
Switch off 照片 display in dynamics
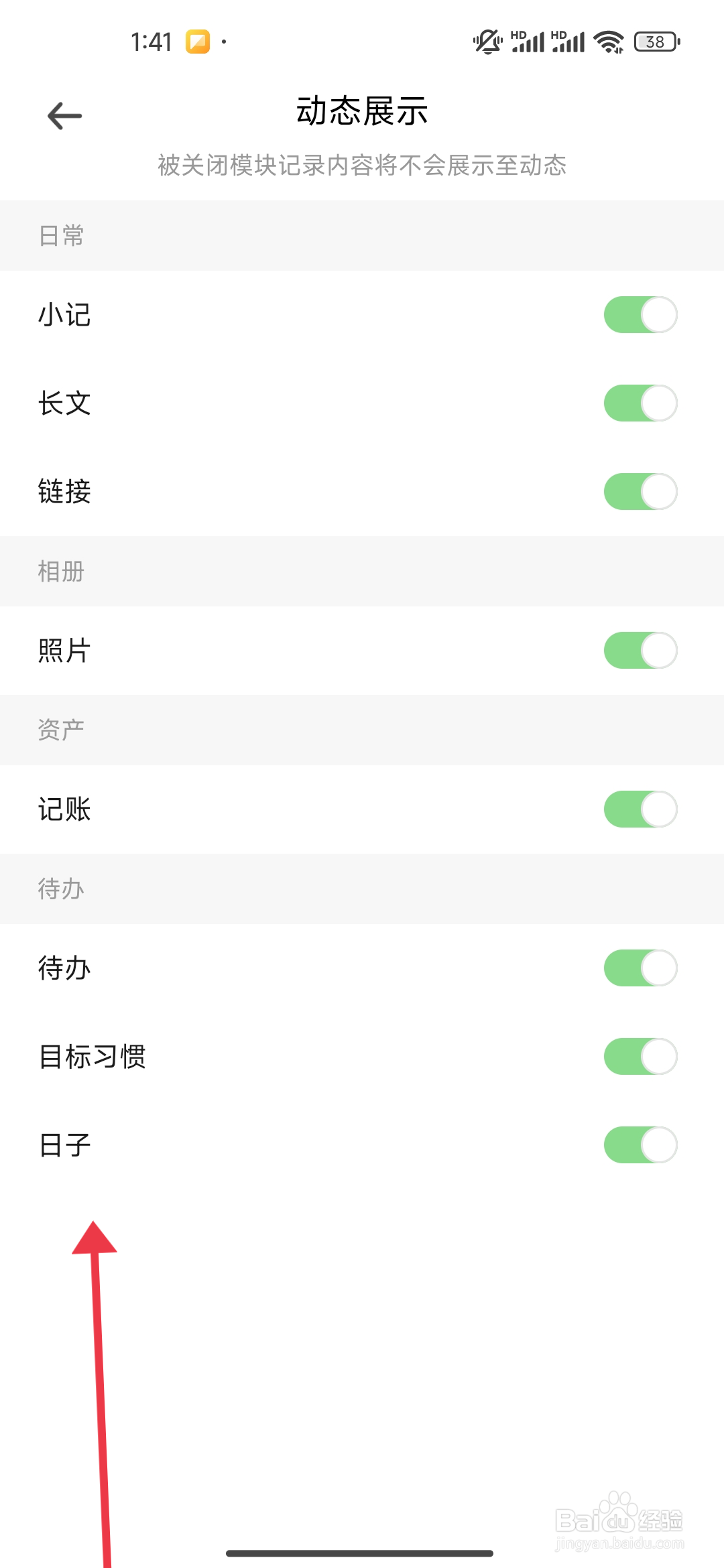tap(640, 649)
